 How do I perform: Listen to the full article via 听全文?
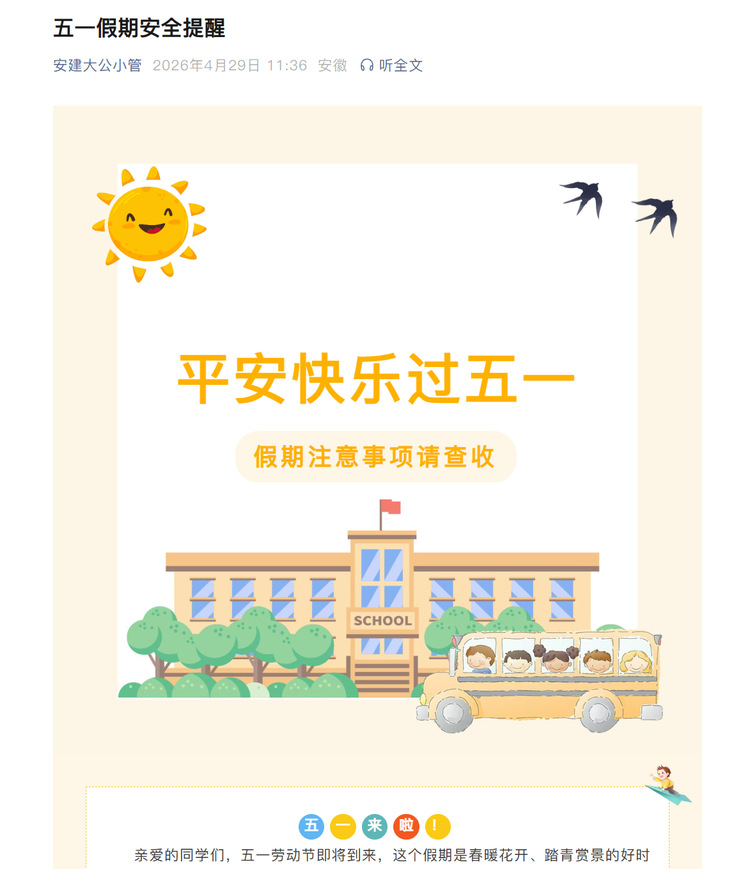(391, 65)
